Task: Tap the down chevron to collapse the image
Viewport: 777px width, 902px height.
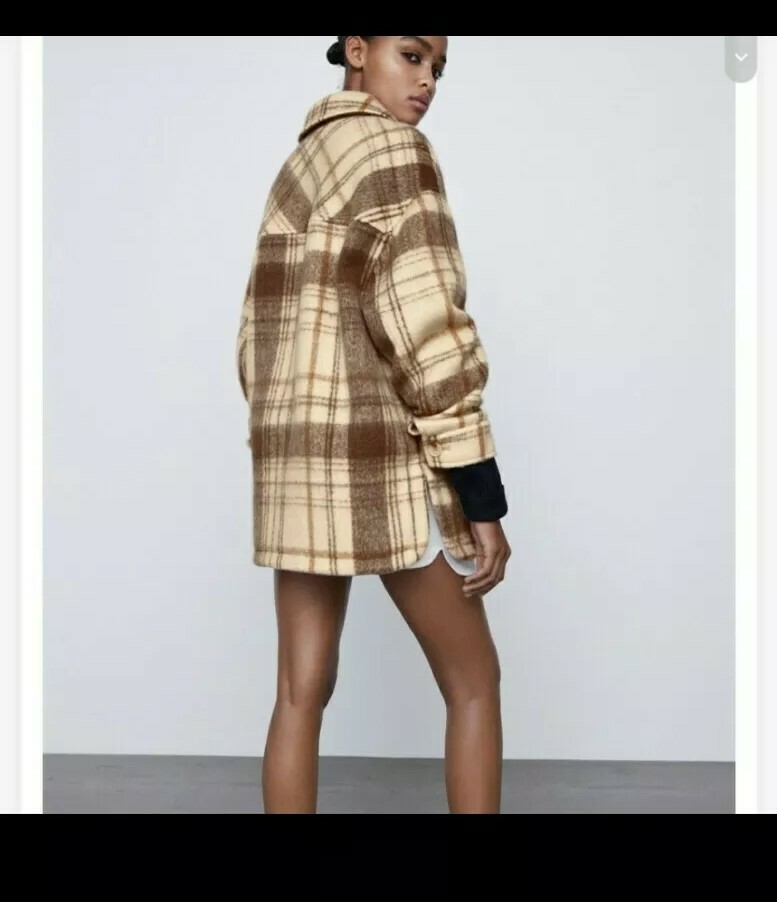Action: coord(741,57)
